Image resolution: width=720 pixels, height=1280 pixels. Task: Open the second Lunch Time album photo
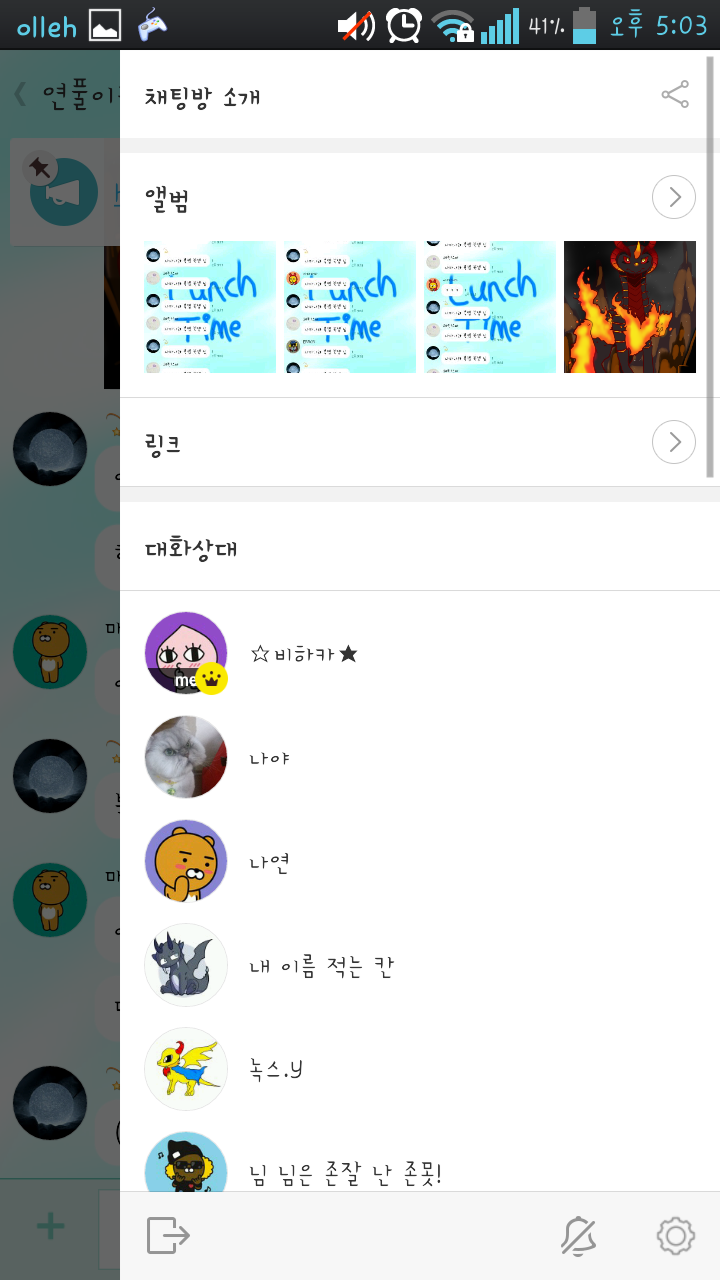pos(350,307)
